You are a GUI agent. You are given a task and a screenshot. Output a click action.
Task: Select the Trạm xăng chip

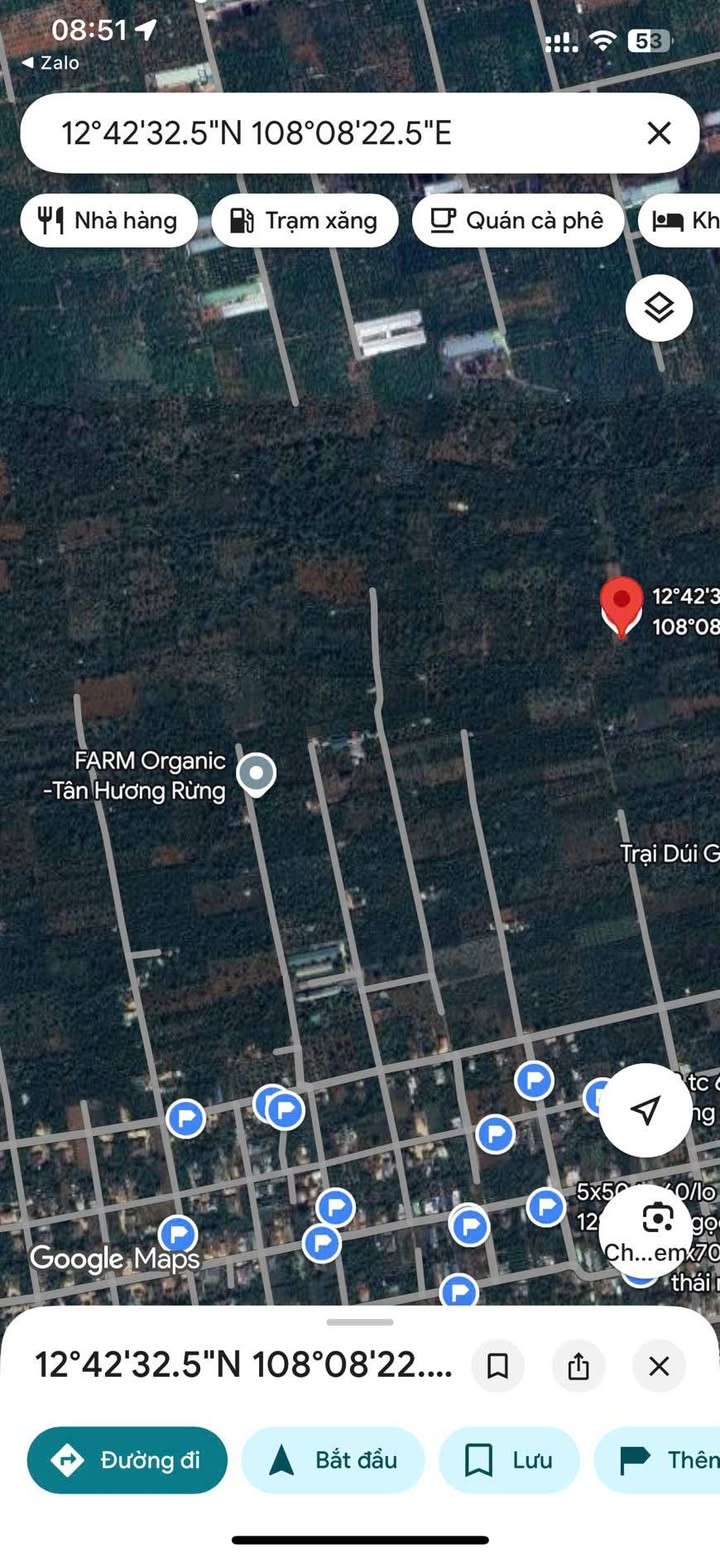[304, 221]
